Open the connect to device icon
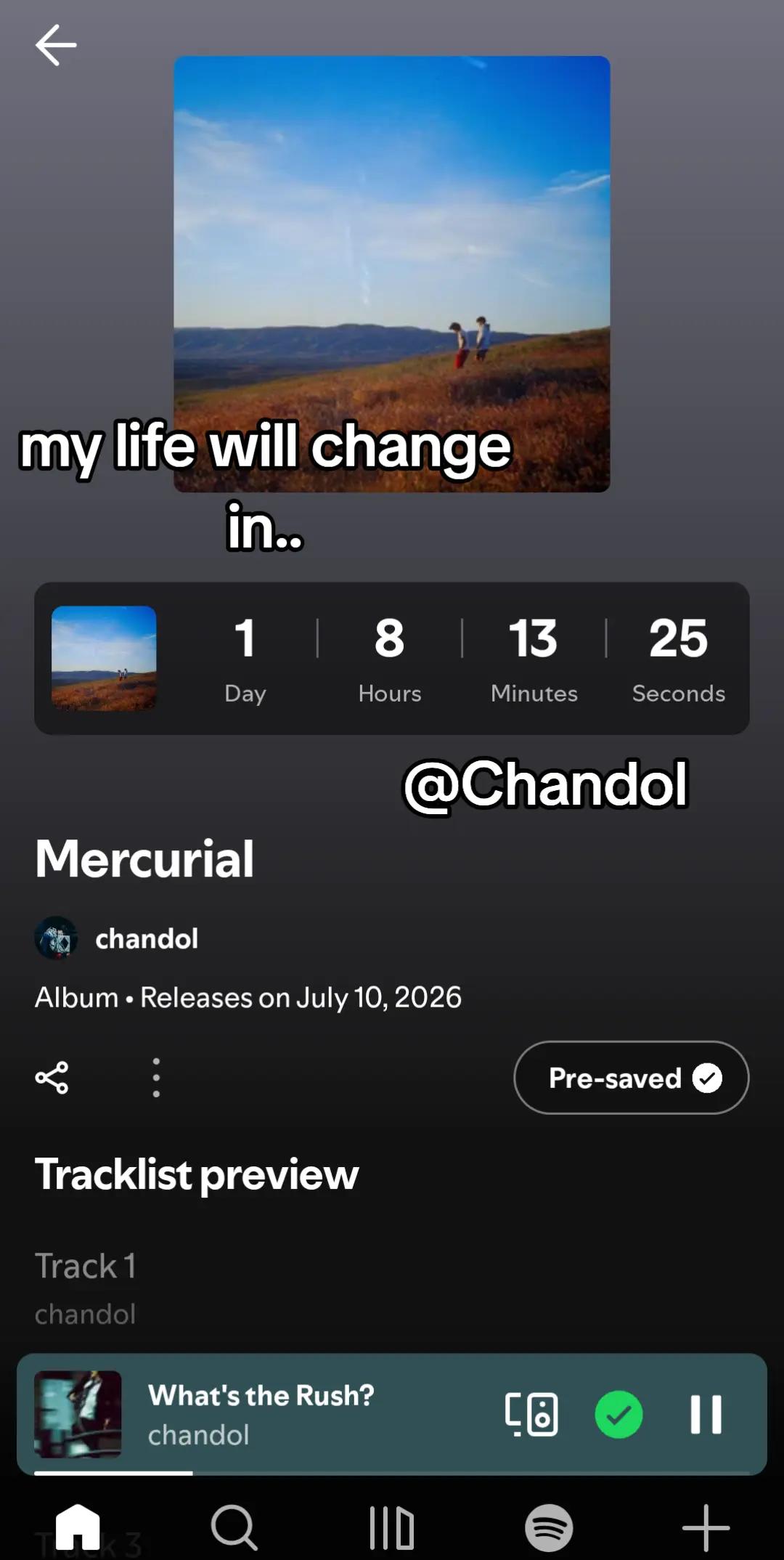Viewport: 784px width, 1560px height. coord(531,1414)
